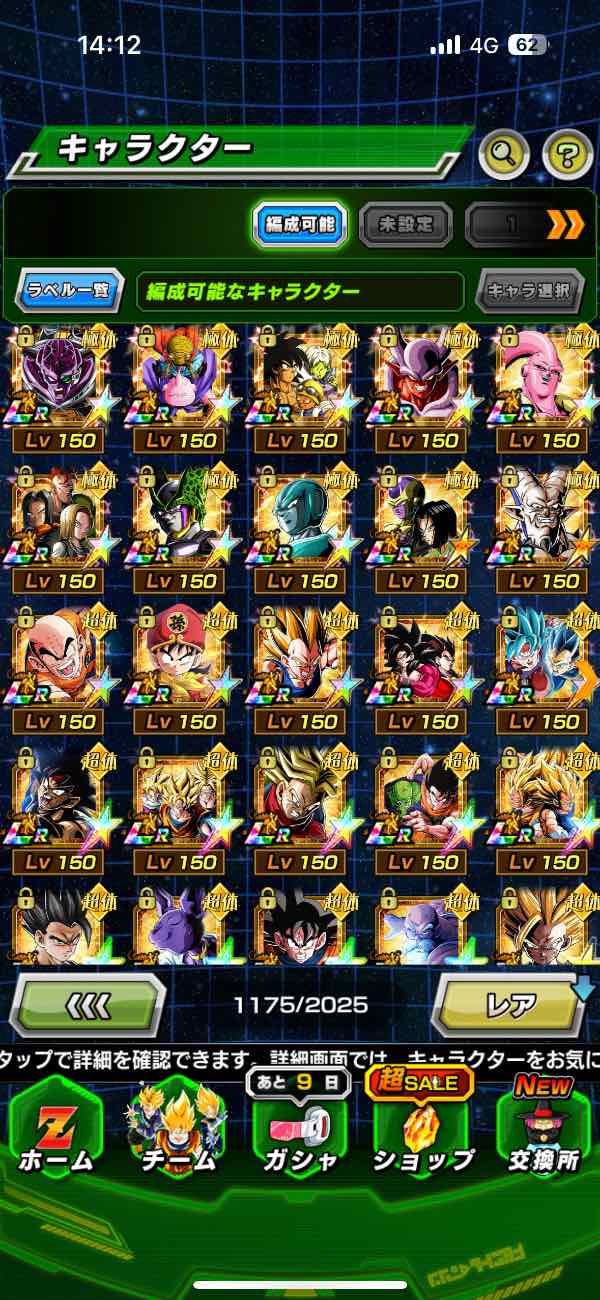Change sorting with the レア button
Screen dimensions: 600x1300
click(510, 1004)
